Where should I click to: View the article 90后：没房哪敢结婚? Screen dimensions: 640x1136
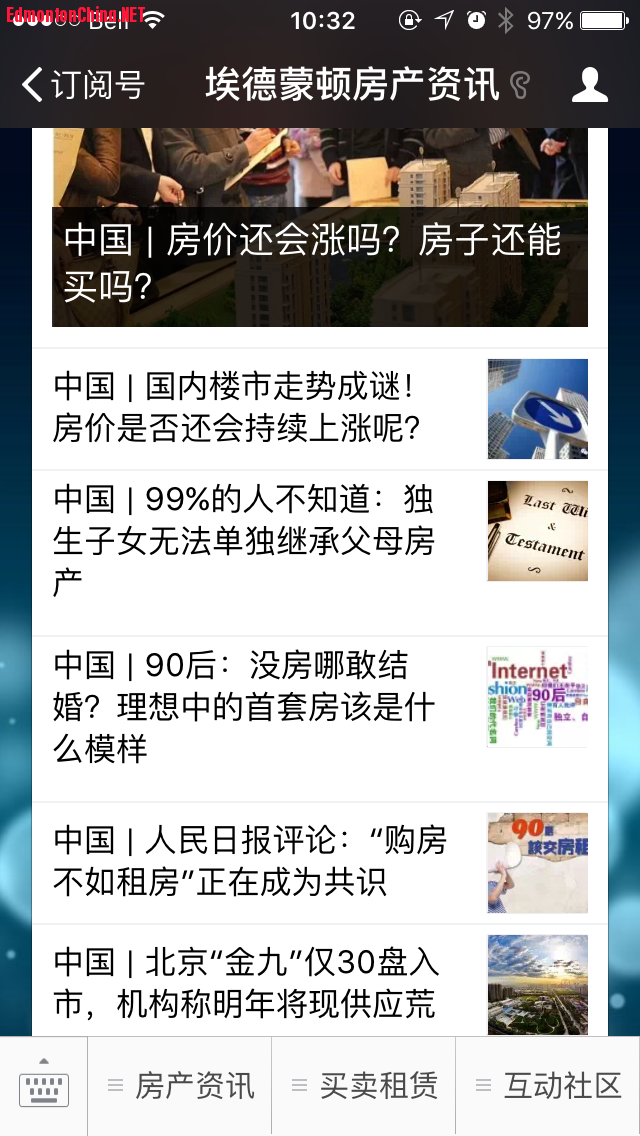click(x=250, y=706)
